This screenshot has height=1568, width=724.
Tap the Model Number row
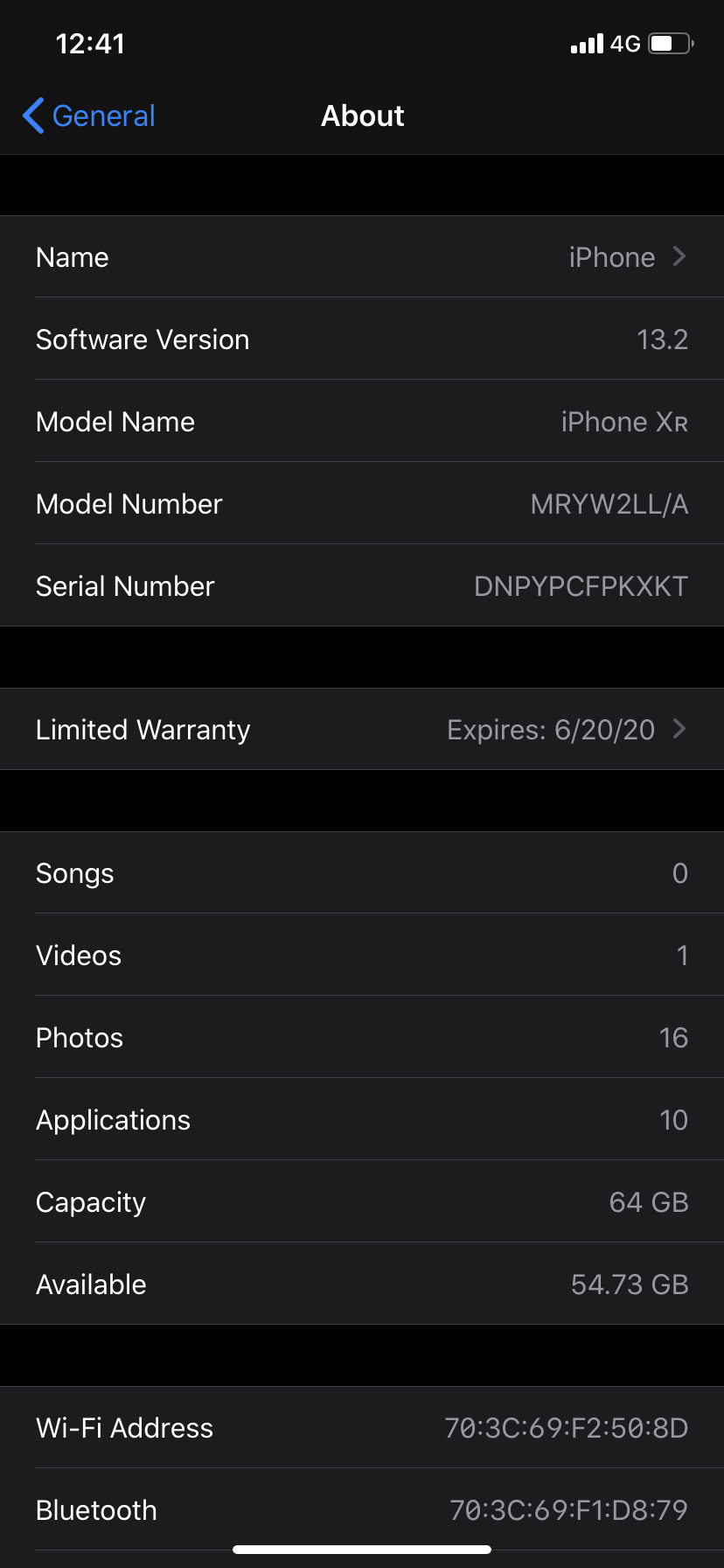click(x=362, y=504)
